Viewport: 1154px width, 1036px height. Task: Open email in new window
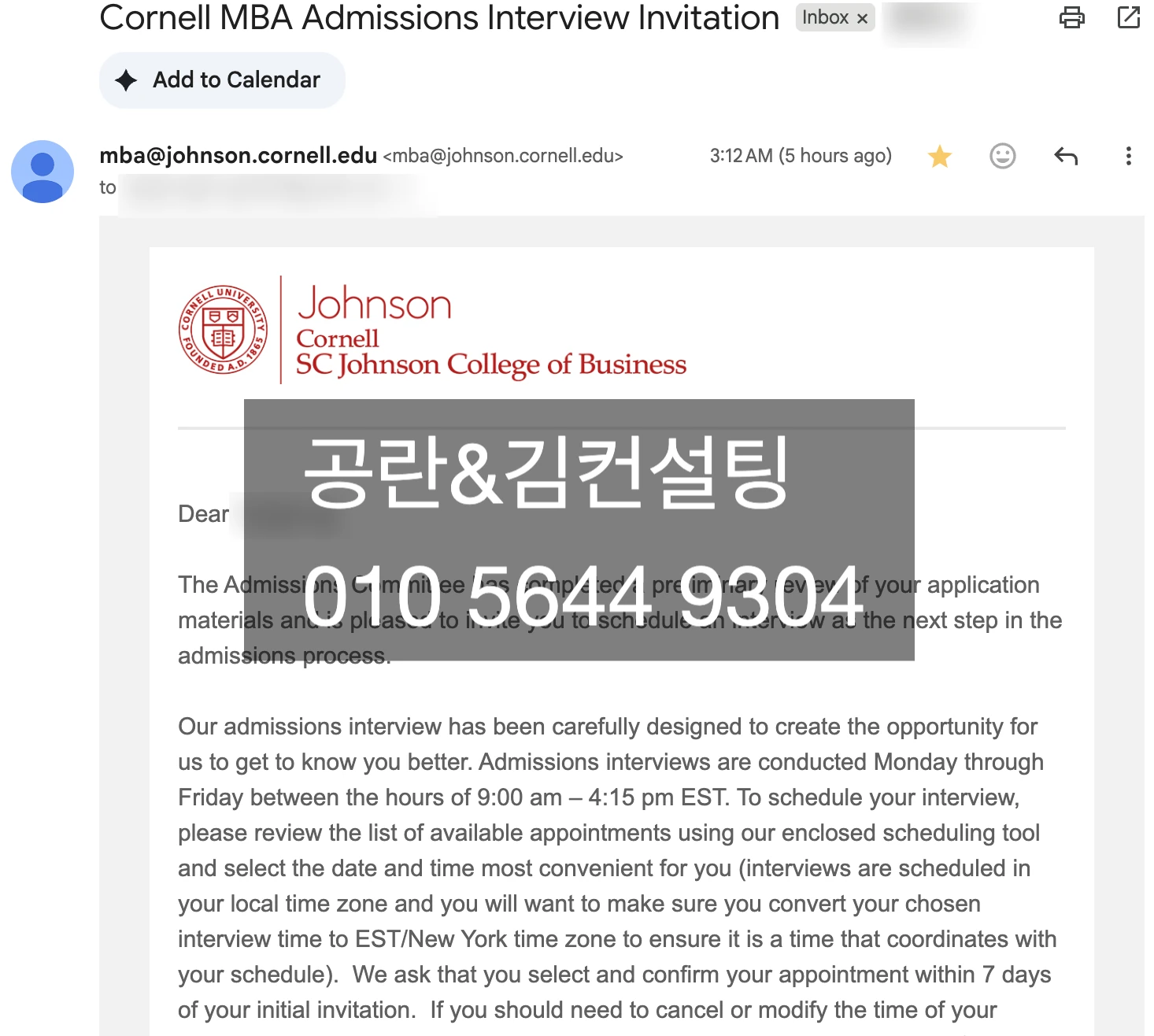point(1128,17)
